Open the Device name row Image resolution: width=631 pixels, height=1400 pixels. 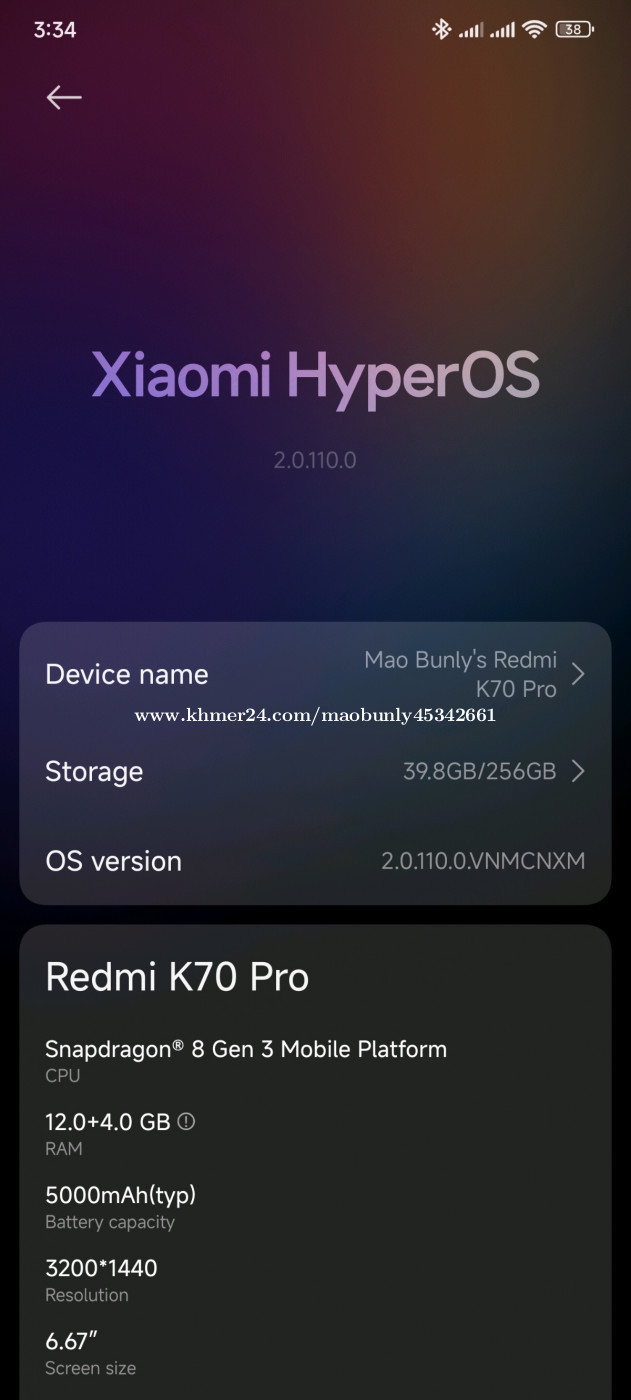pyautogui.click(x=315, y=674)
